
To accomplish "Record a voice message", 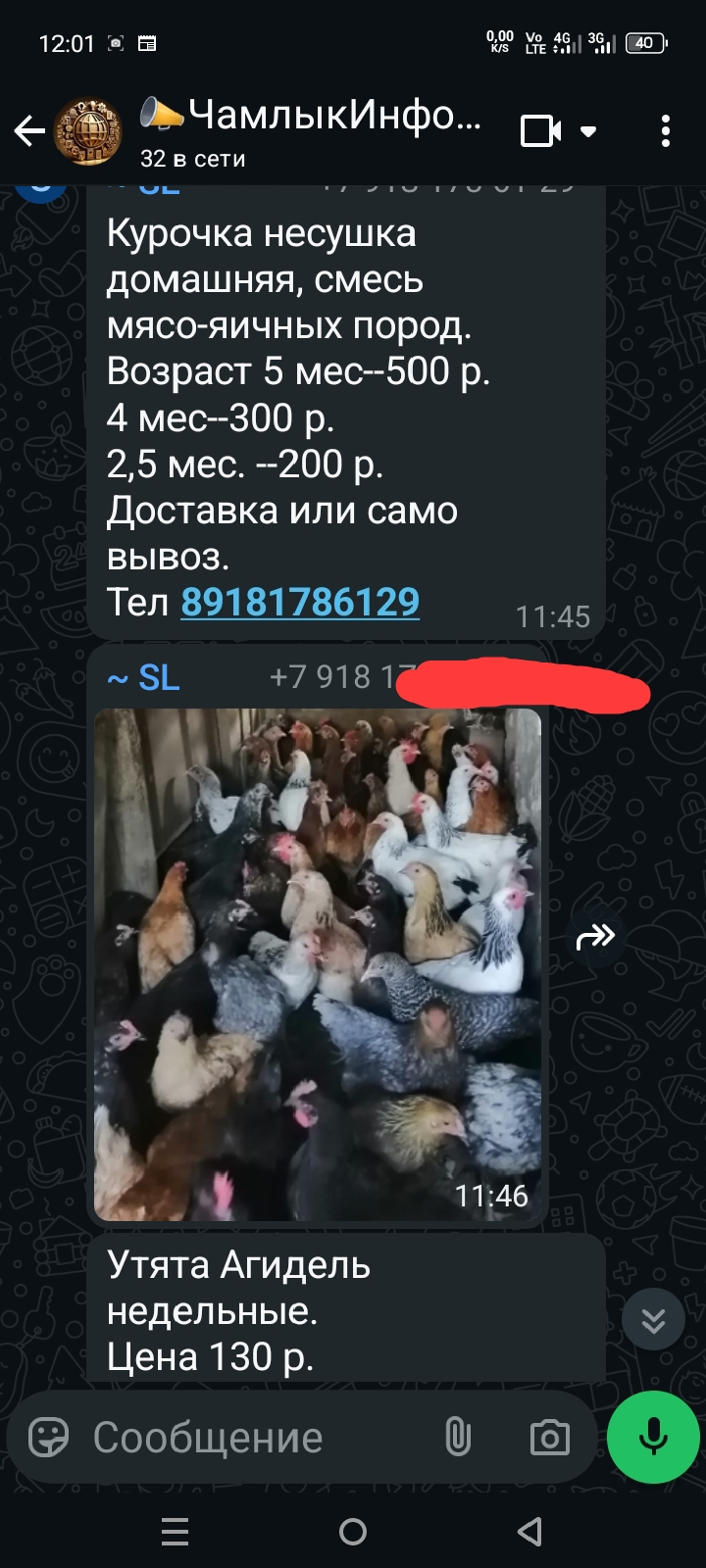I will point(653,1437).
